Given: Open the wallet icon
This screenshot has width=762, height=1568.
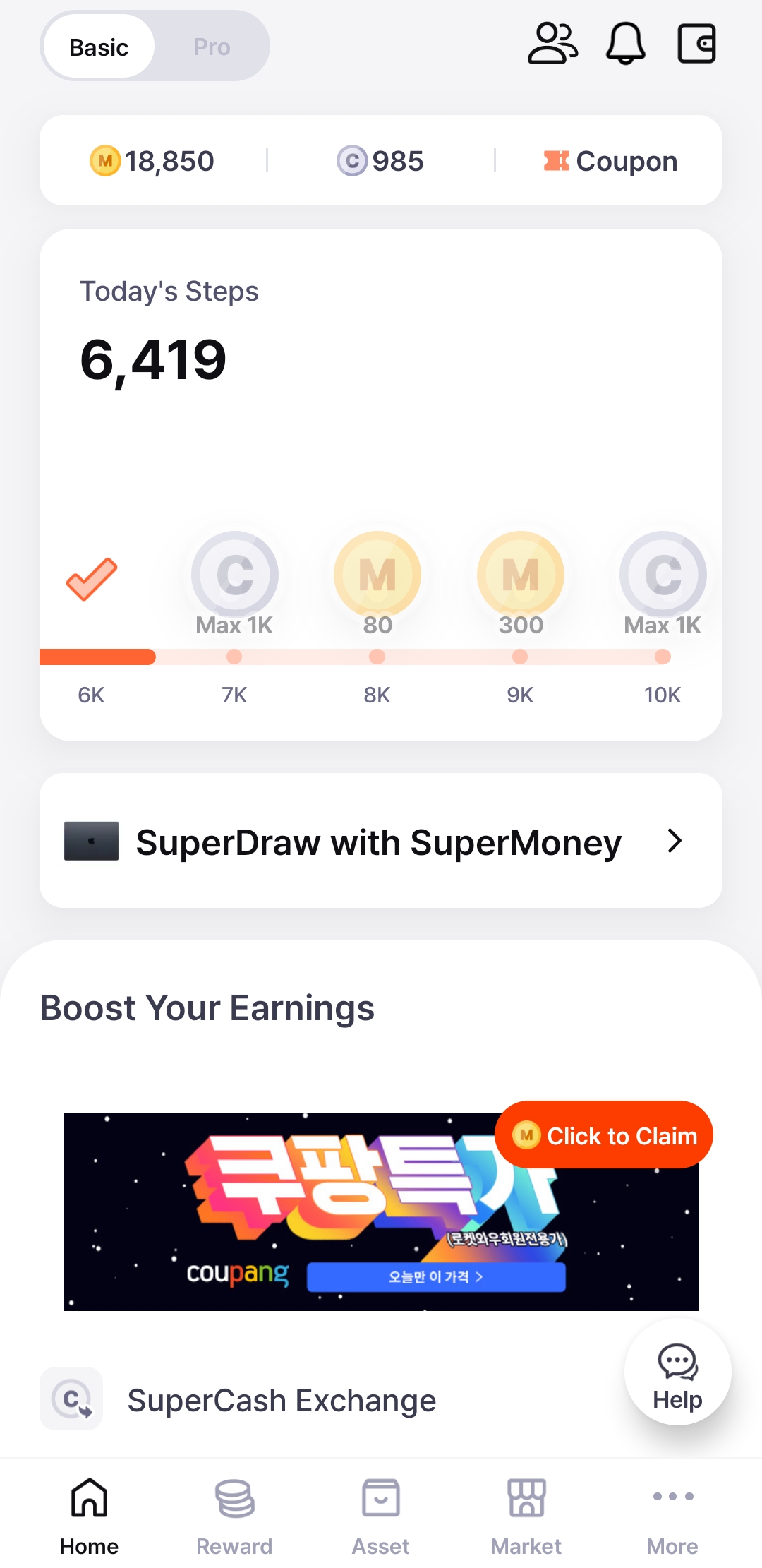Looking at the screenshot, I should click(697, 44).
